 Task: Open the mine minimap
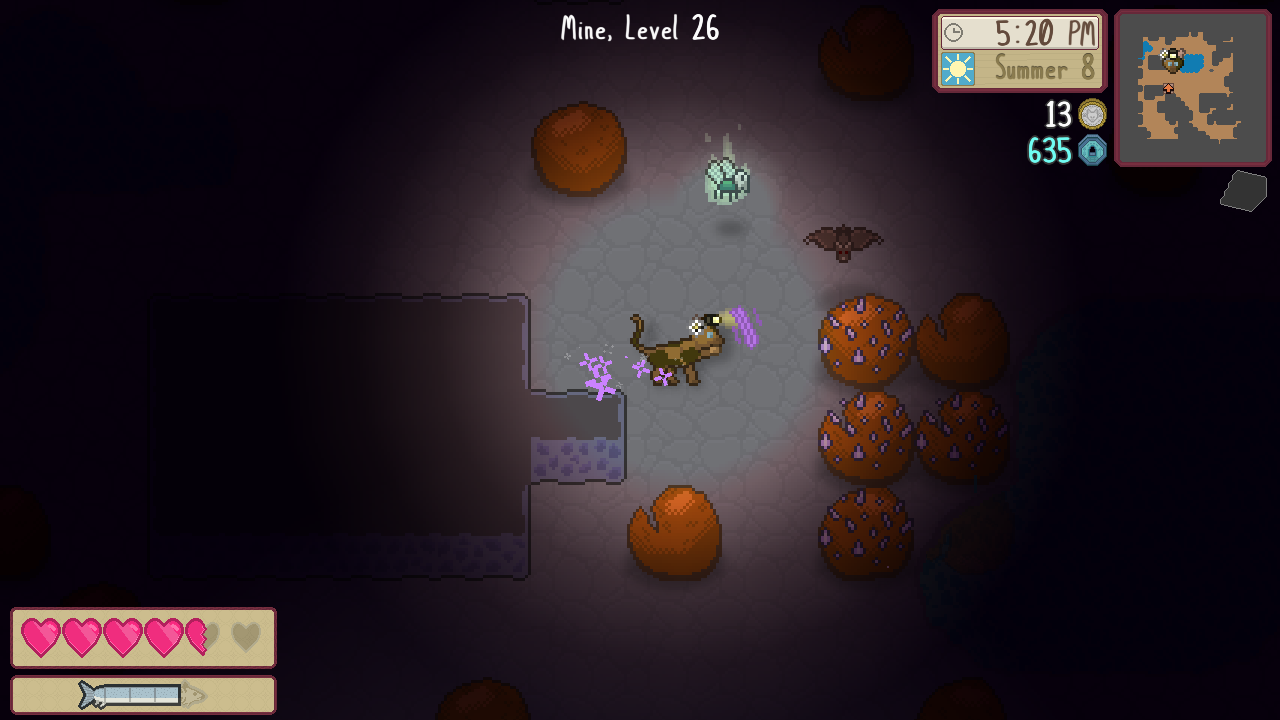point(1192,88)
